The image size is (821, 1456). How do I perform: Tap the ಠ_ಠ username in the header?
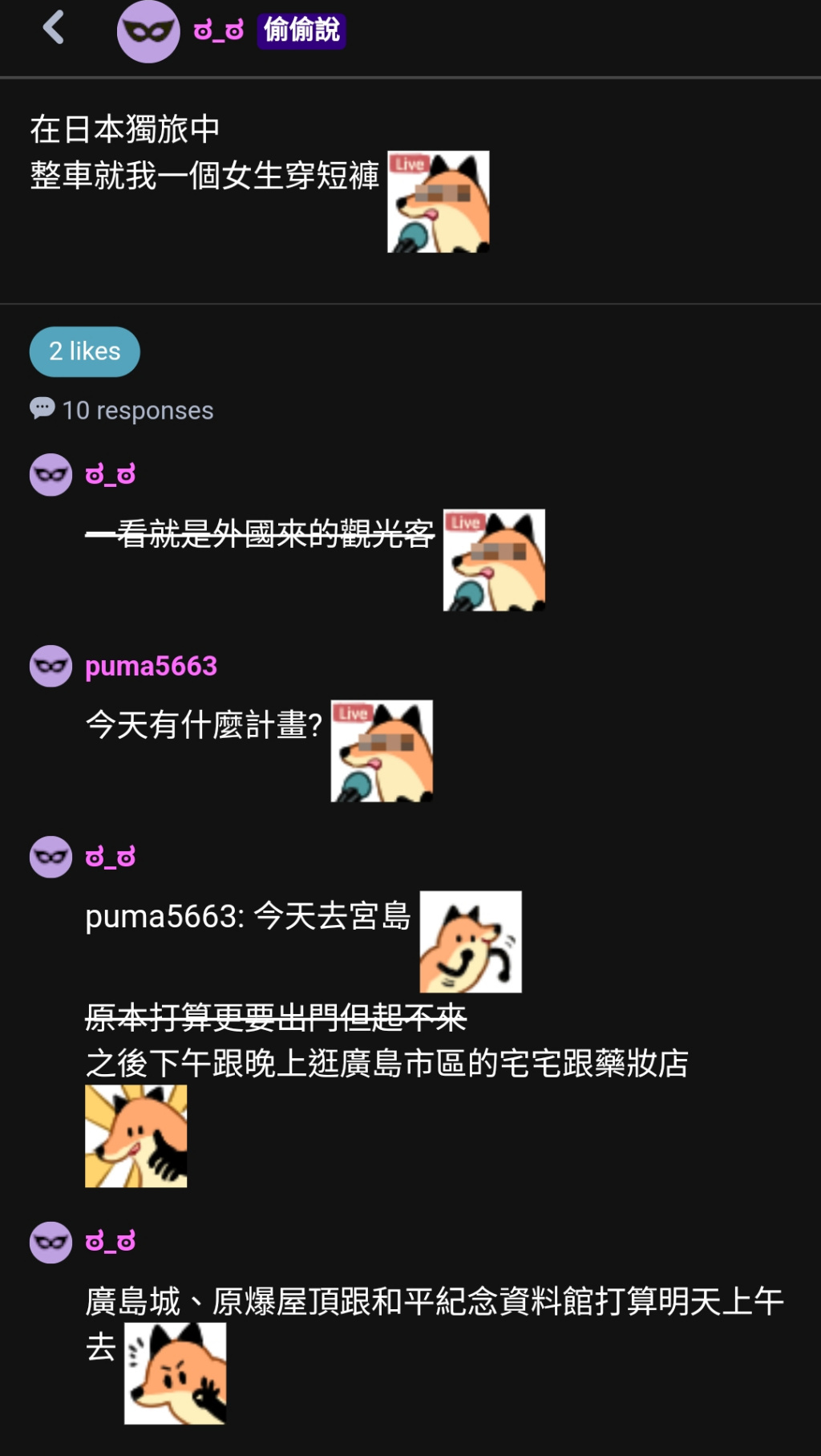219,30
